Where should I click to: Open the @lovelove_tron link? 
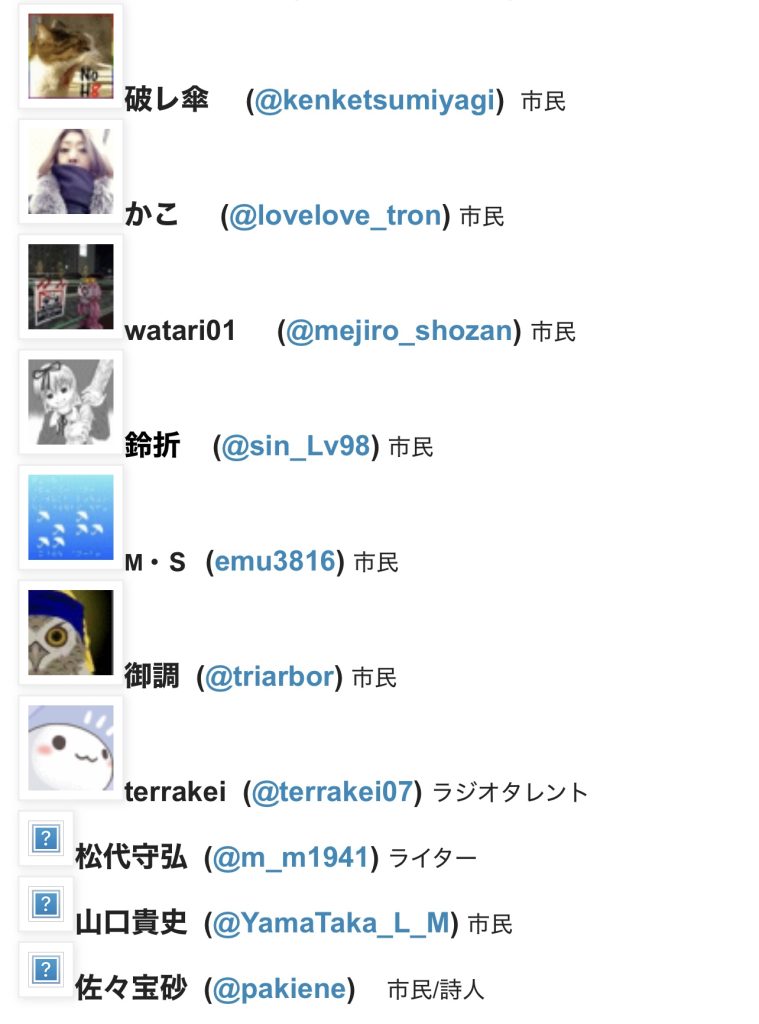point(335,216)
